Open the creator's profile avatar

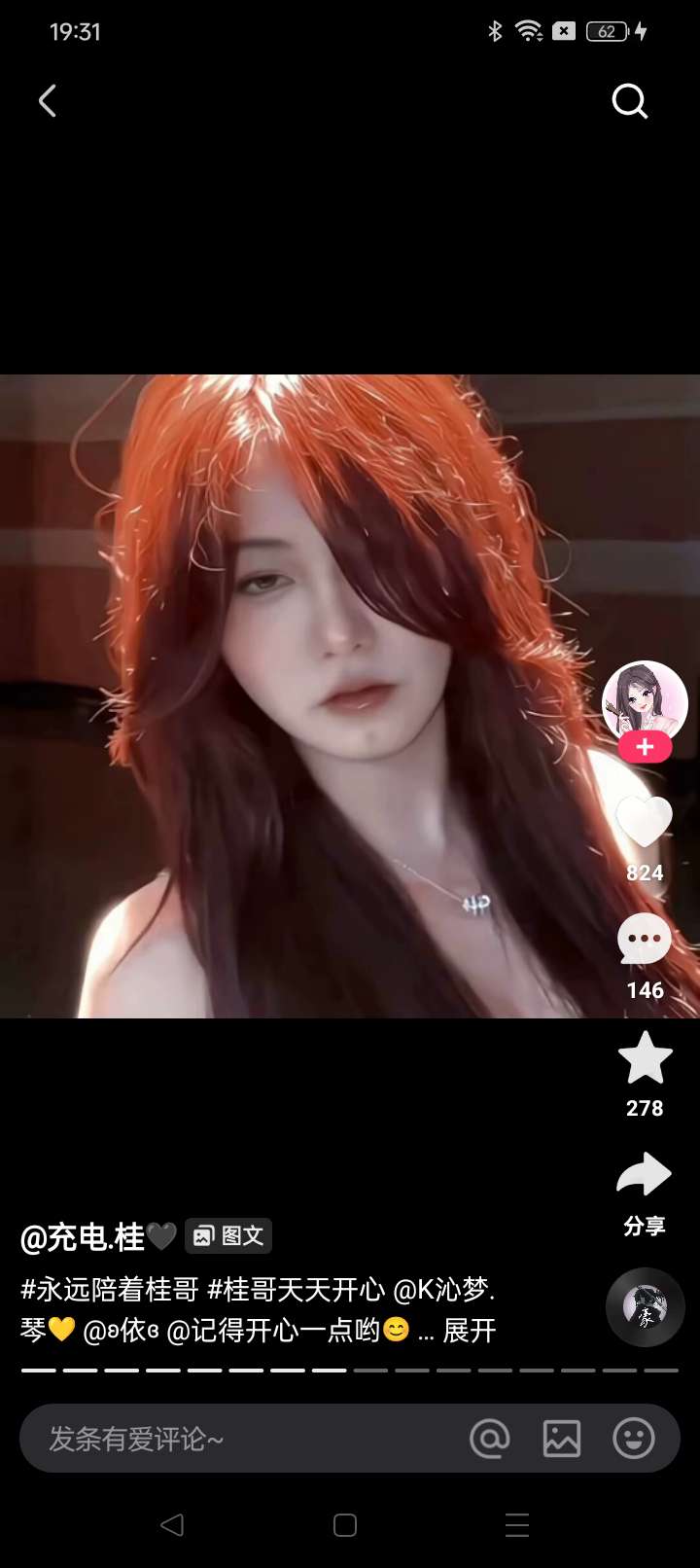pyautogui.click(x=645, y=700)
